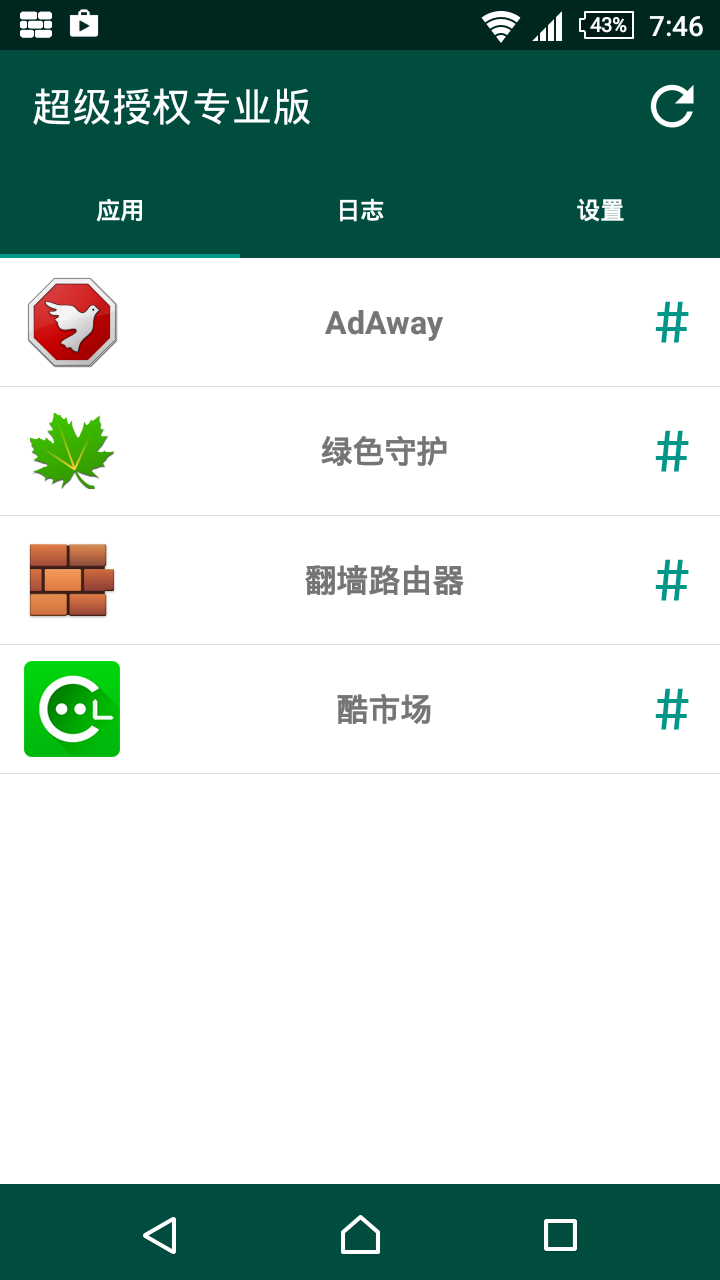
Task: Open the 翻墙路由器 app entry
Action: 383,581
